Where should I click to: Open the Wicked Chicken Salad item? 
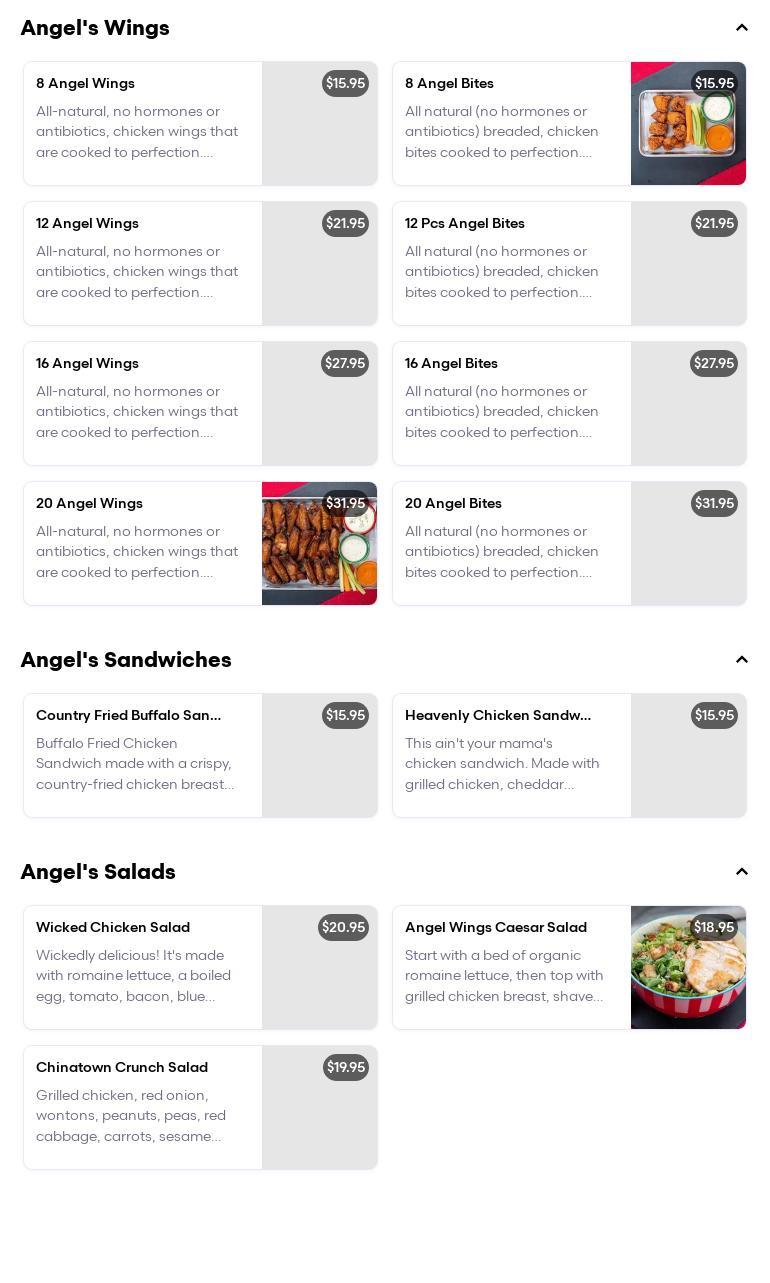(x=200, y=967)
